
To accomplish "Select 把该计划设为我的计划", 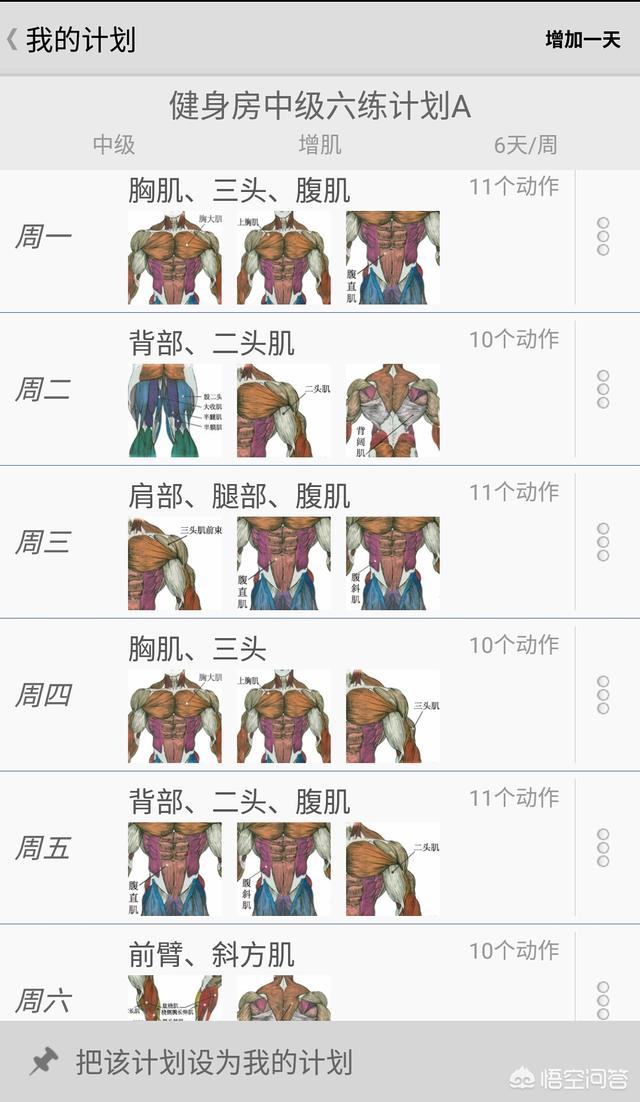I will click(214, 1062).
